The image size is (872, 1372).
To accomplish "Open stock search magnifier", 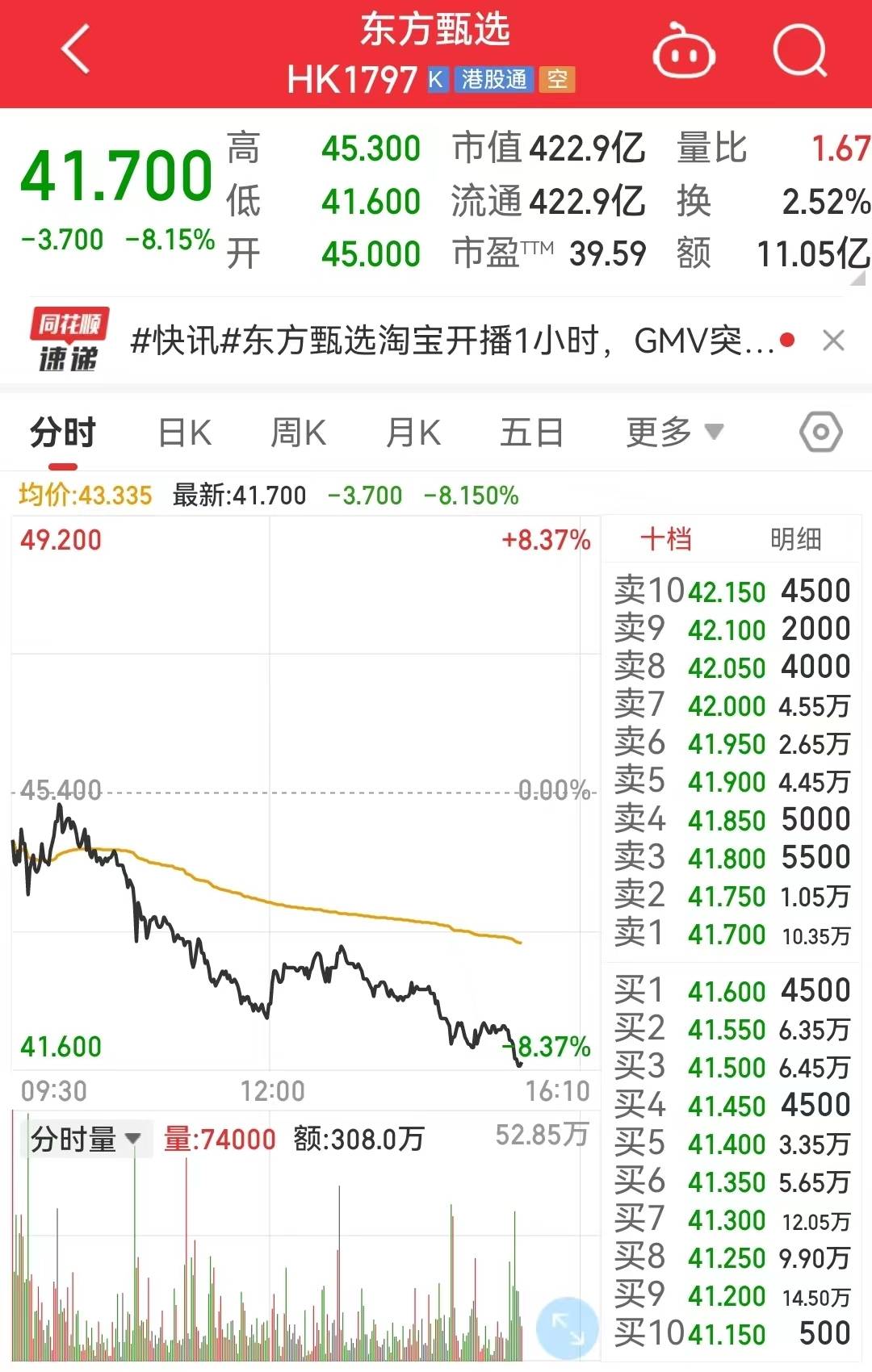I will click(799, 52).
